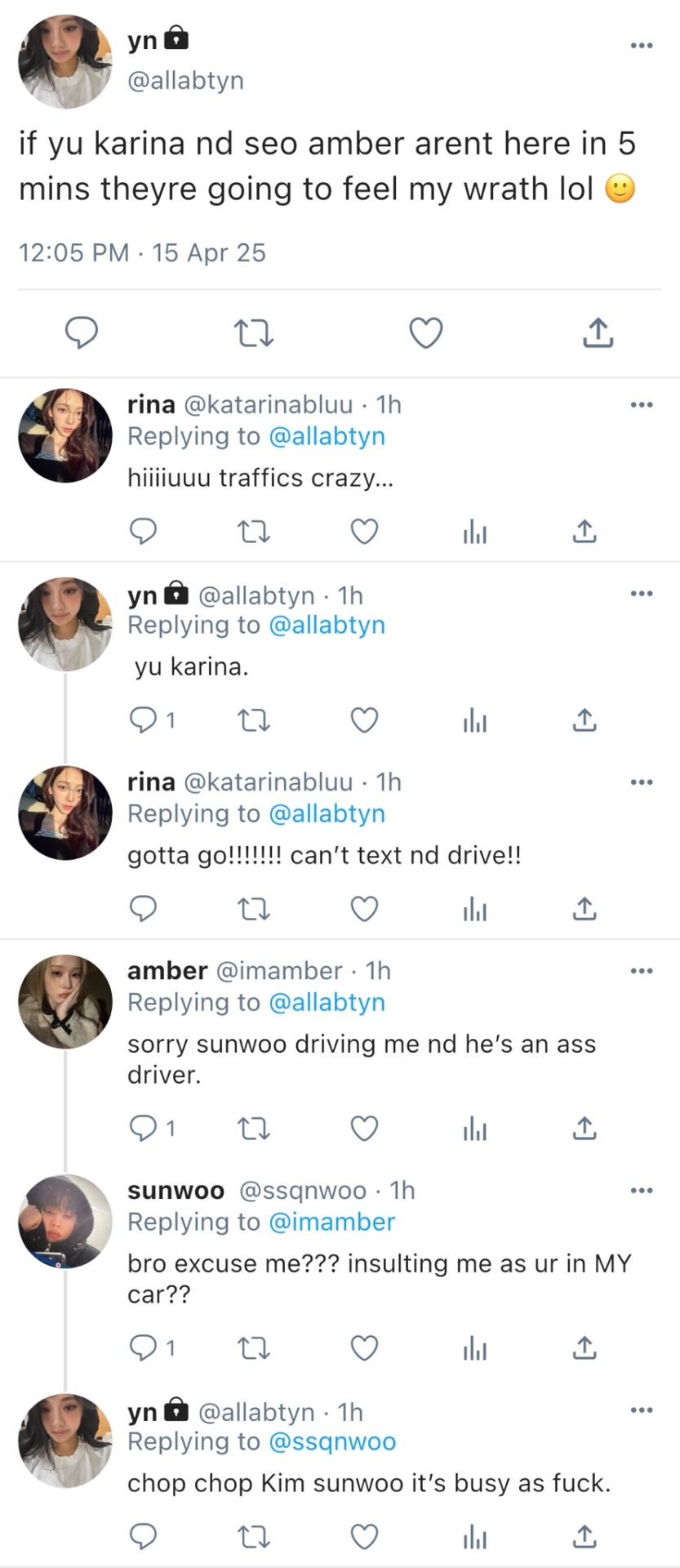Retweet yn's main tweet
680x1568 pixels.
point(253,333)
